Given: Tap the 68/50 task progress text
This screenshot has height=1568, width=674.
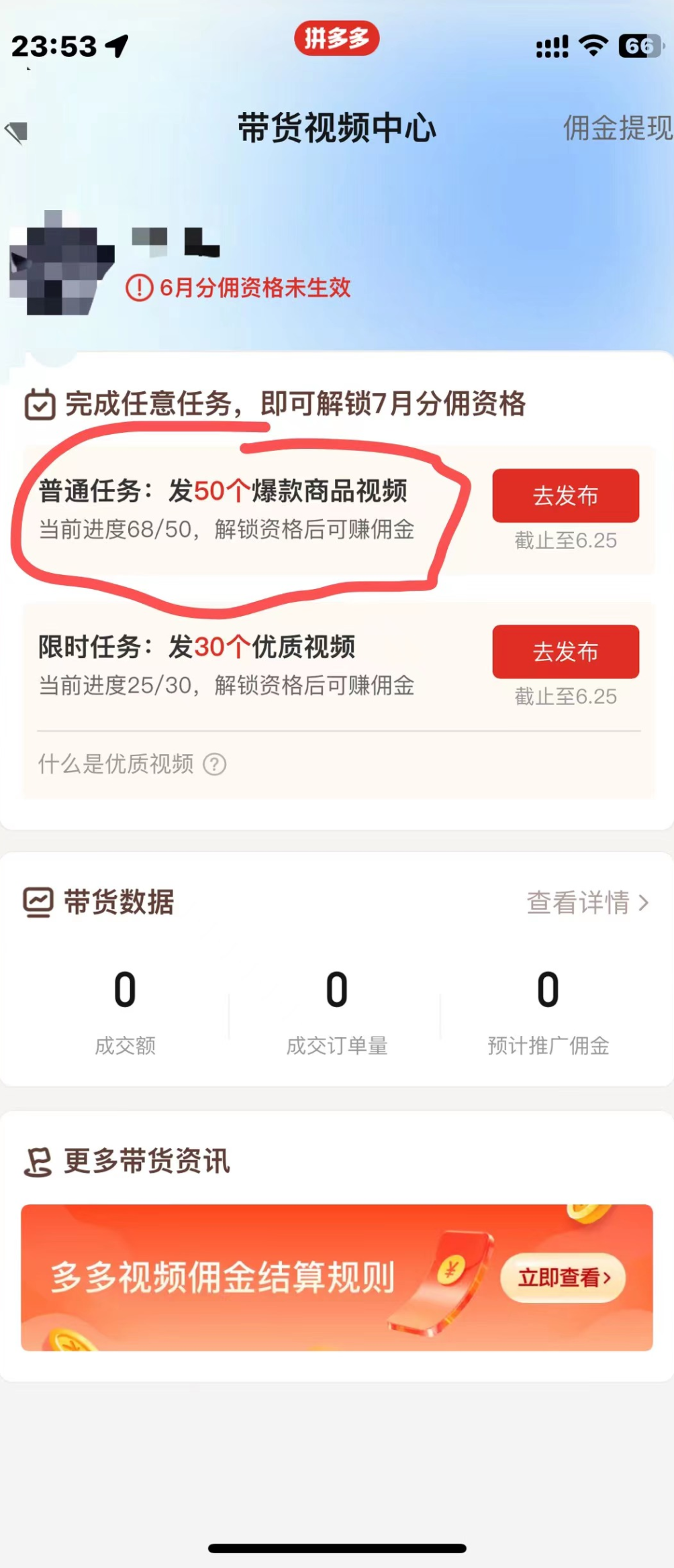Looking at the screenshot, I should (153, 530).
